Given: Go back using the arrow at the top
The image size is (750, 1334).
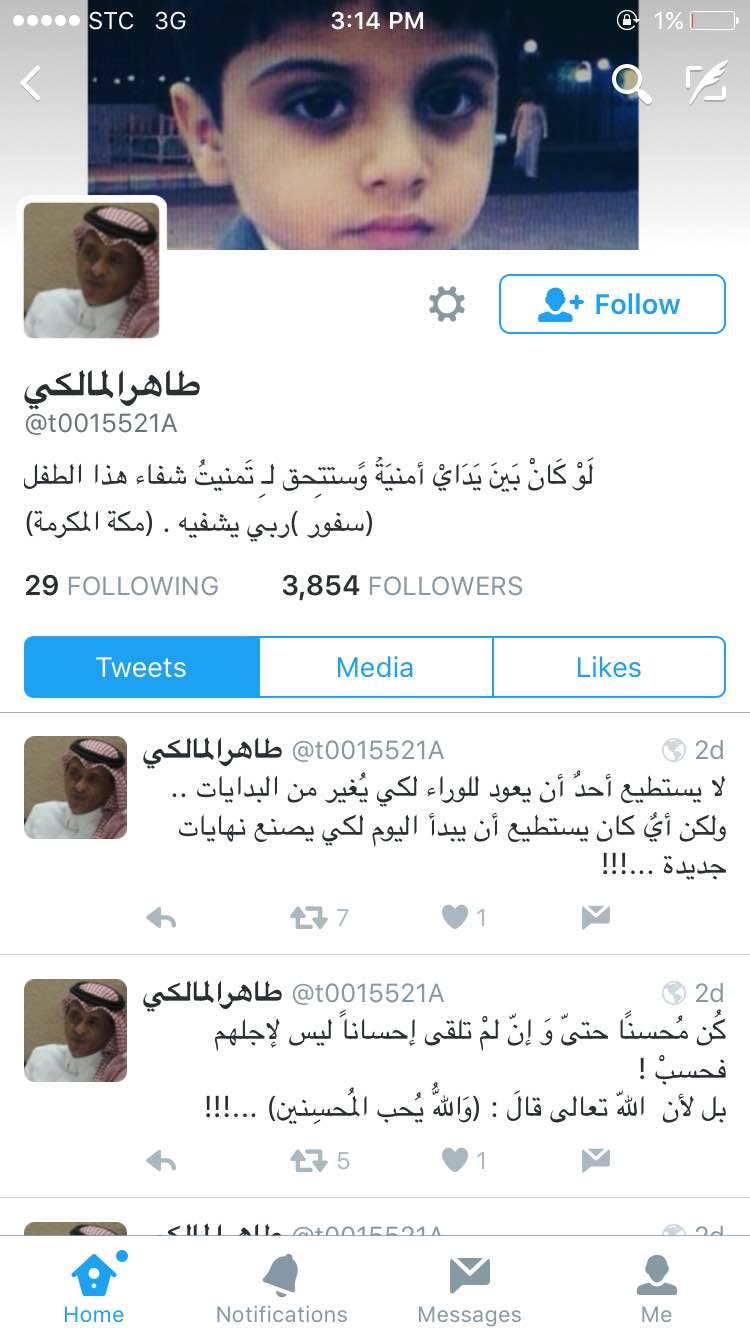Looking at the screenshot, I should pyautogui.click(x=32, y=84).
